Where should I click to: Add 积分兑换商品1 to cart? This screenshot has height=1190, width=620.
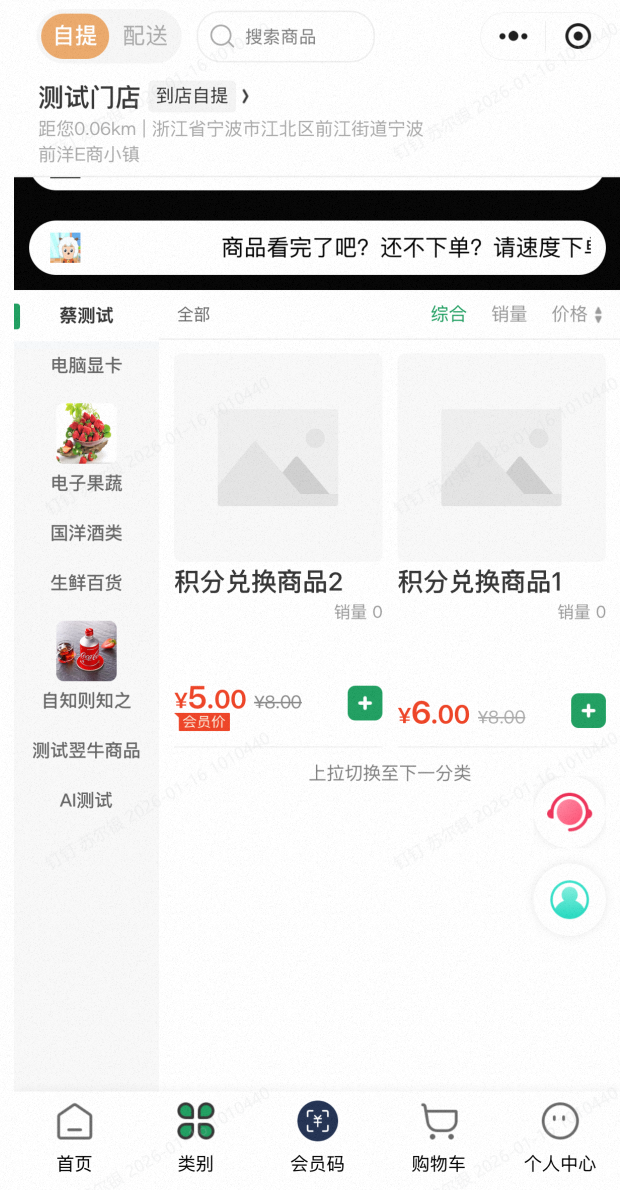588,711
